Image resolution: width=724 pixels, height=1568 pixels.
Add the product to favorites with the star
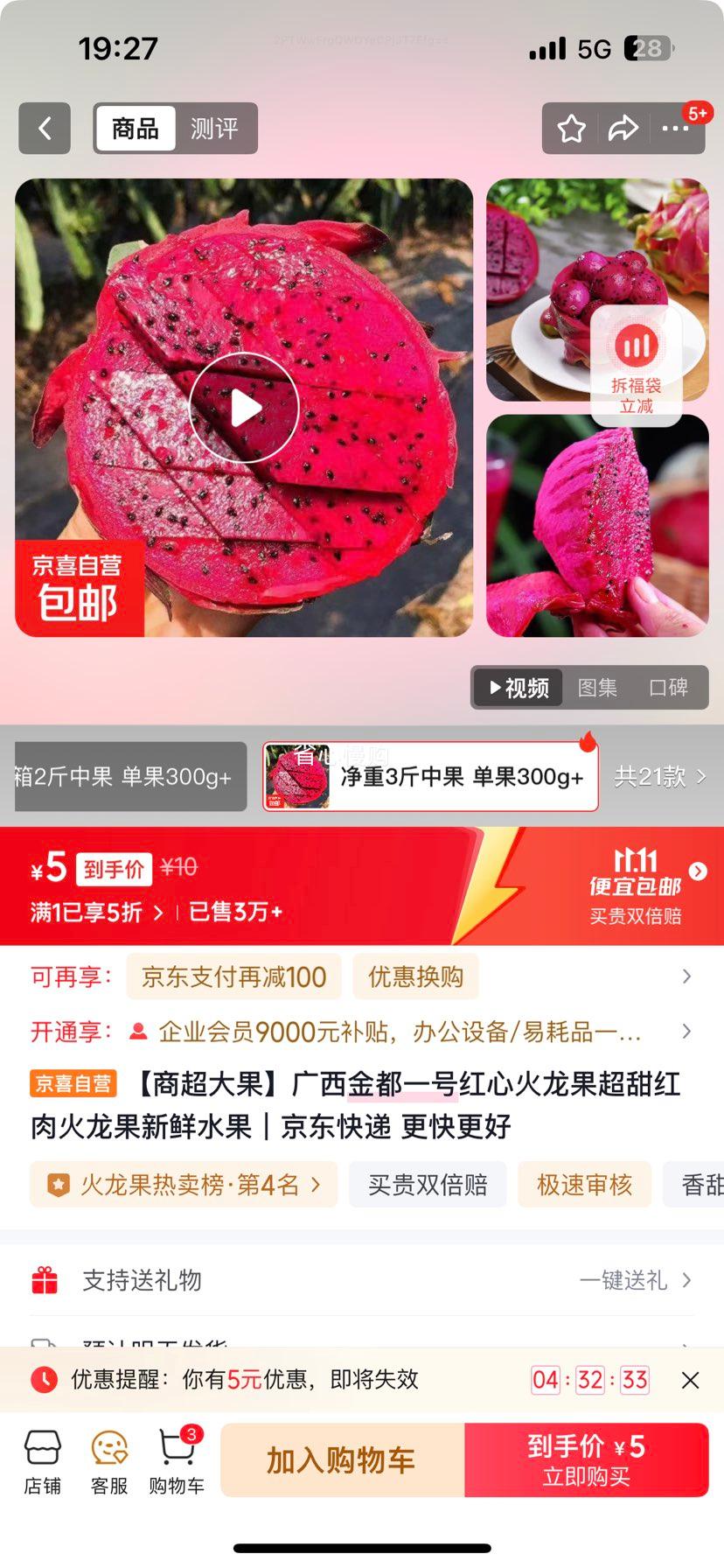coord(571,129)
